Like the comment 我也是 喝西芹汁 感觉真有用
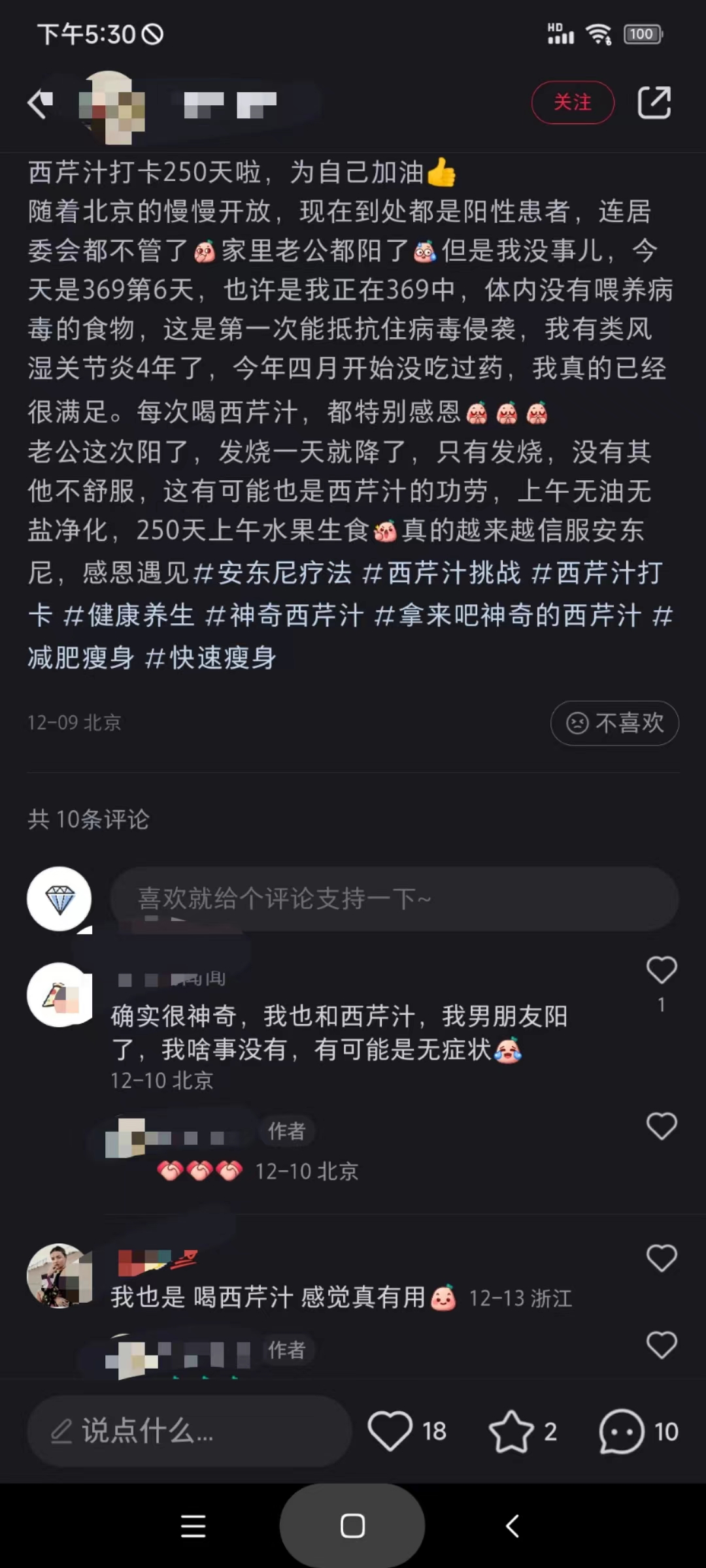This screenshot has width=706, height=1568. [661, 1258]
